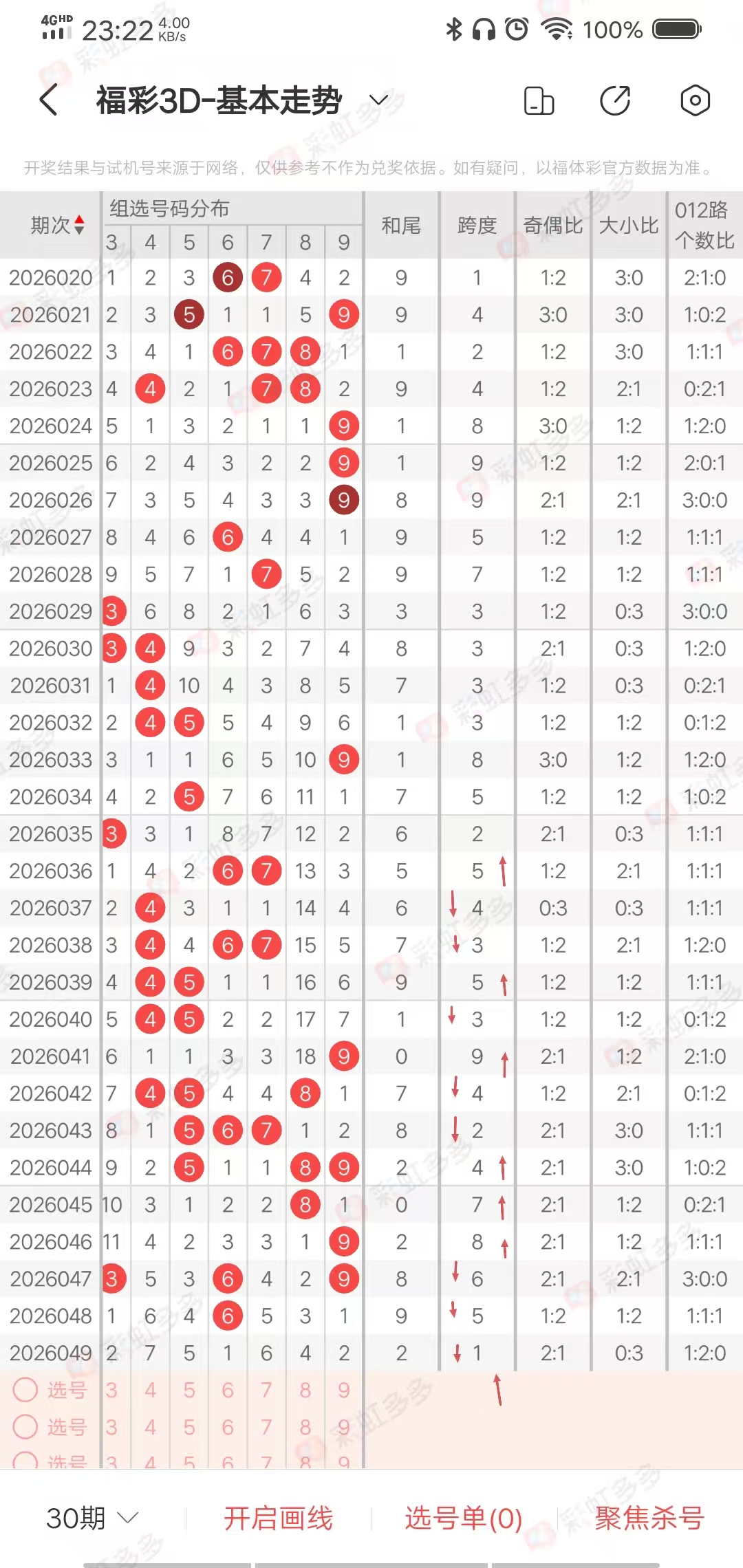Expand the 福彩3D-基本走势 title dropdown
The width and height of the screenshot is (743, 1568).
[378, 100]
